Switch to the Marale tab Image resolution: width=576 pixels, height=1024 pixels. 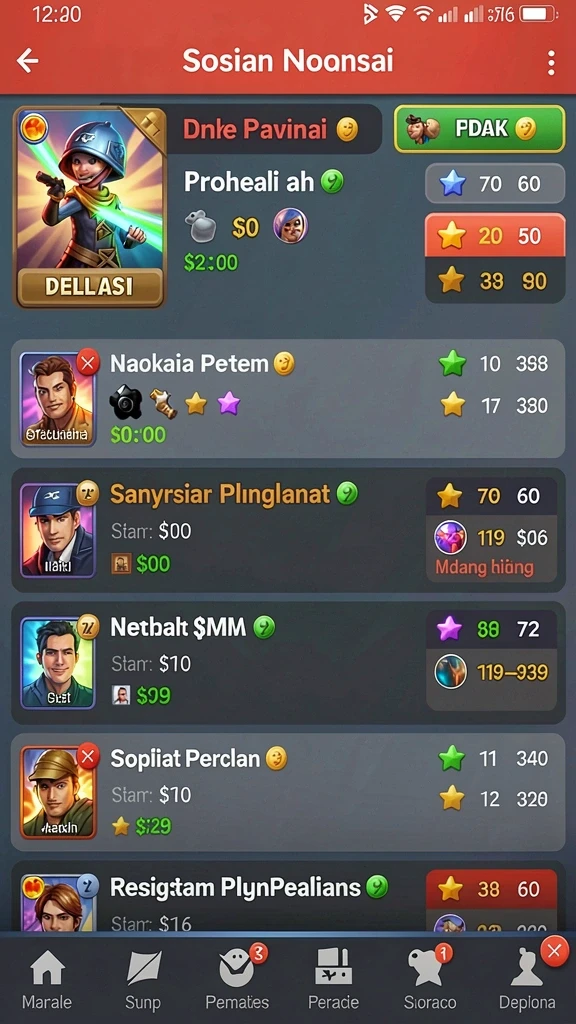(x=46, y=979)
